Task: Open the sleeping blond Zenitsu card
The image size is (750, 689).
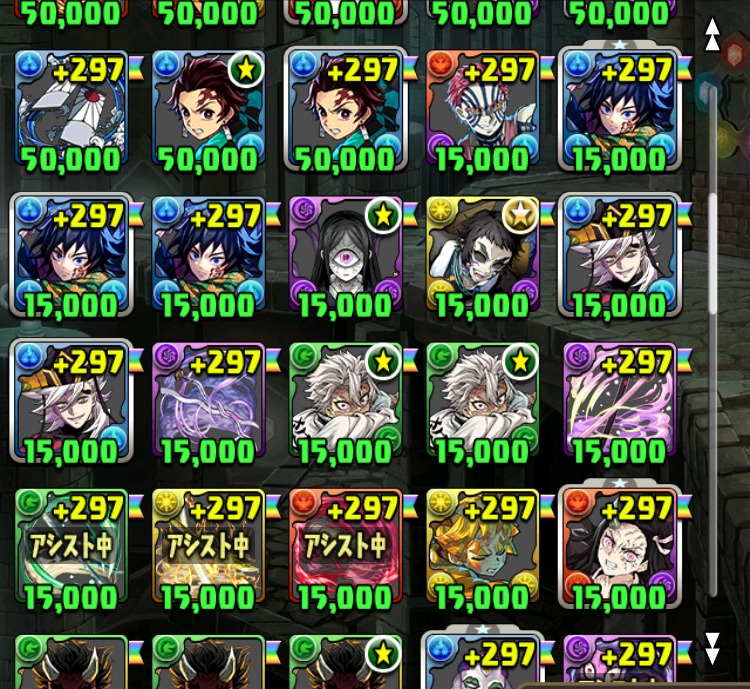Action: [482, 549]
